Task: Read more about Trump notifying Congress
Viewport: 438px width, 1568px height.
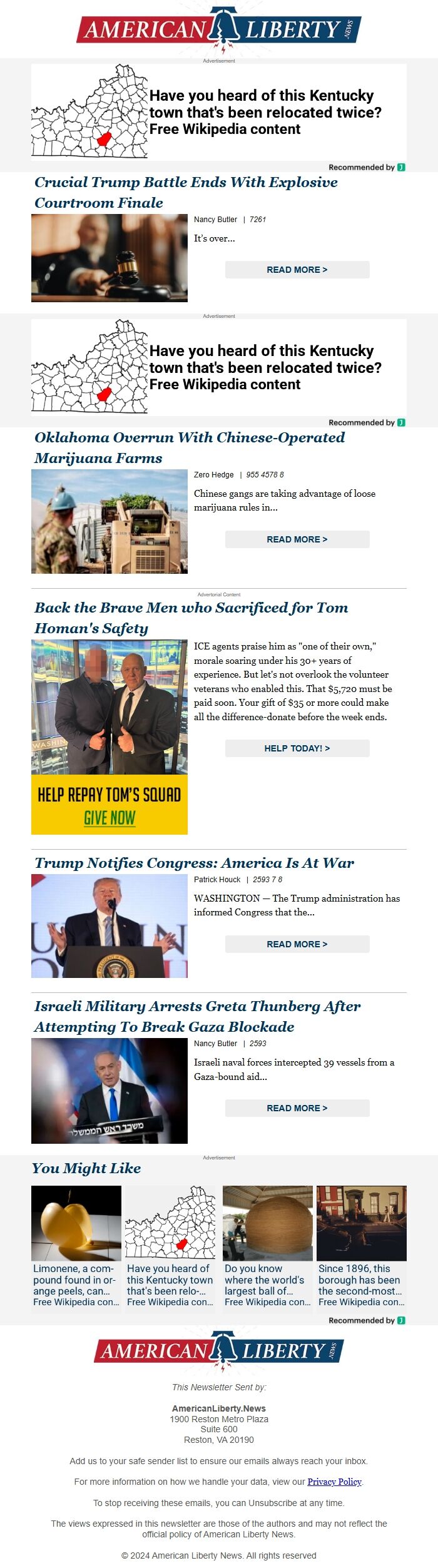Action: coord(297,944)
